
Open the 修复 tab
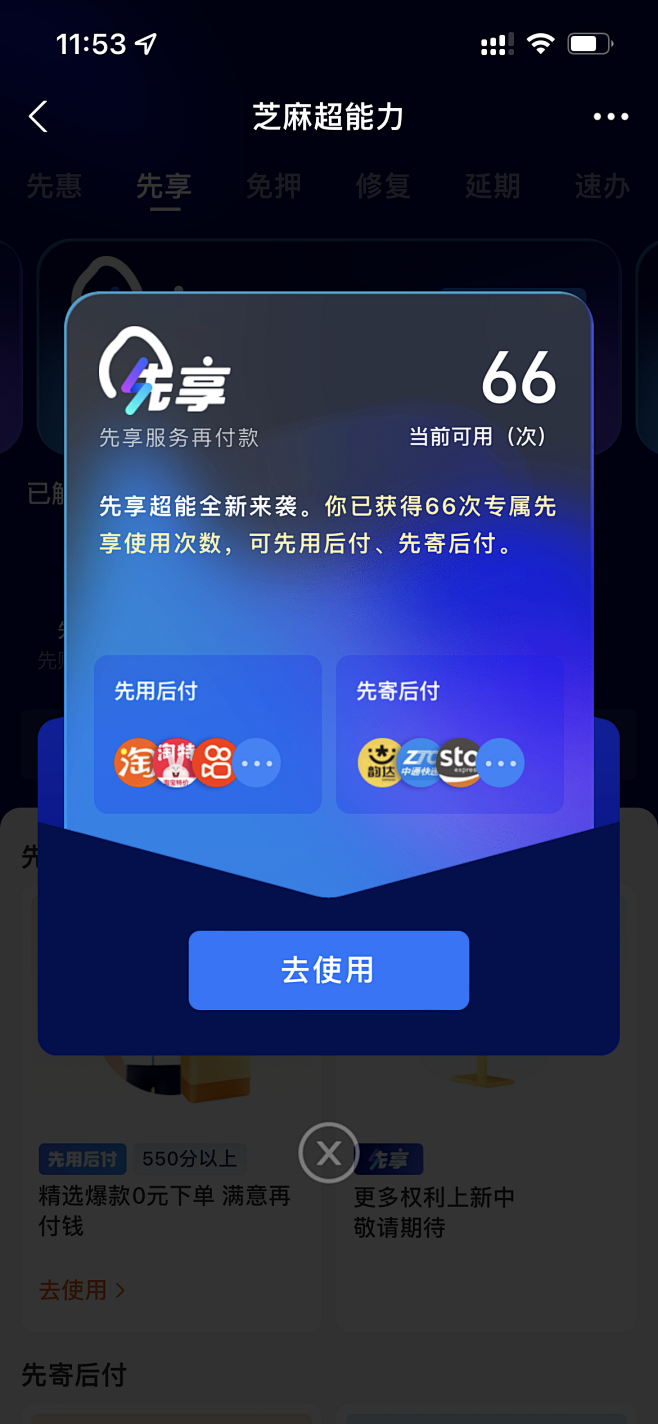click(383, 186)
